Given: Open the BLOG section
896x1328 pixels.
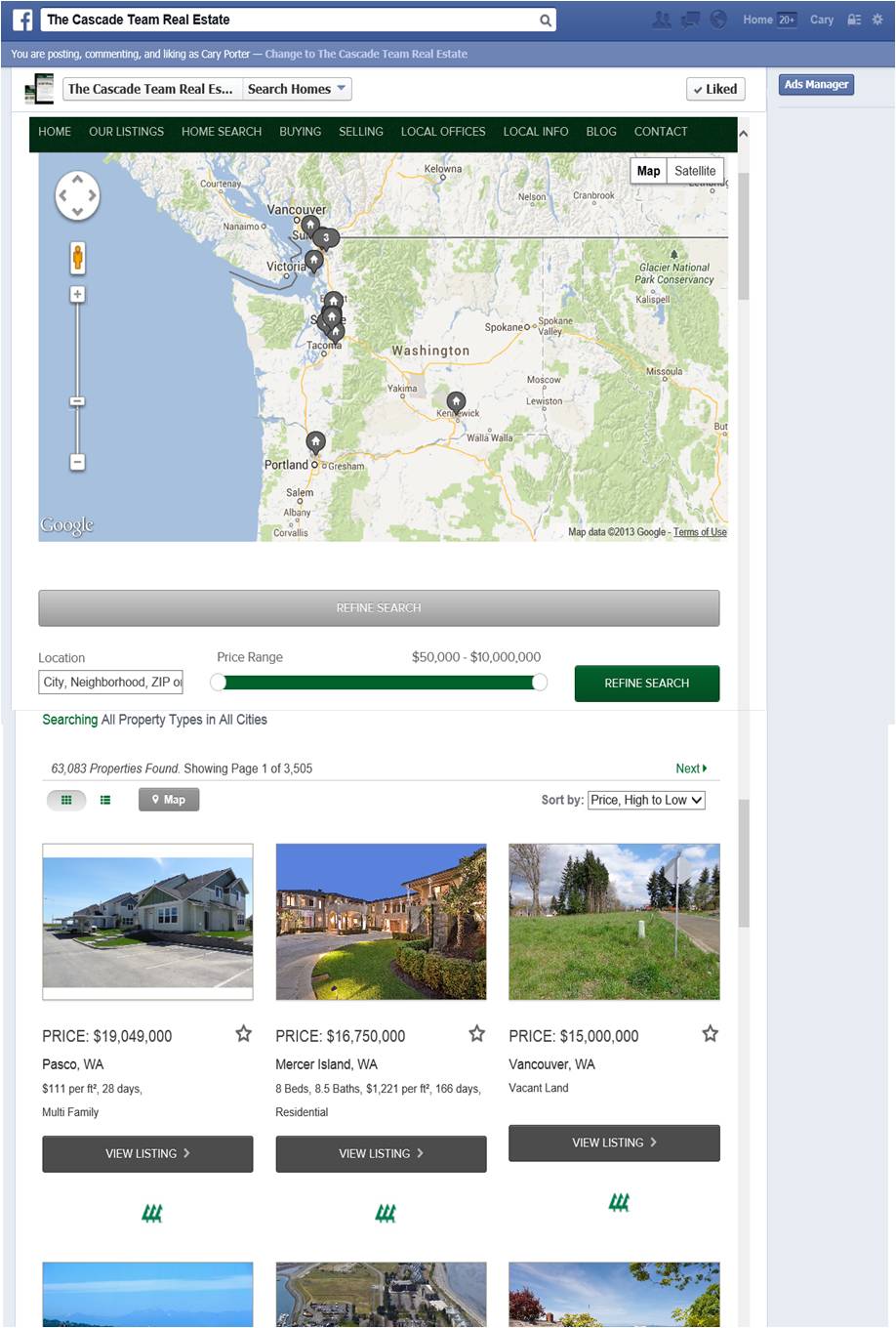Looking at the screenshot, I should pos(601,132).
